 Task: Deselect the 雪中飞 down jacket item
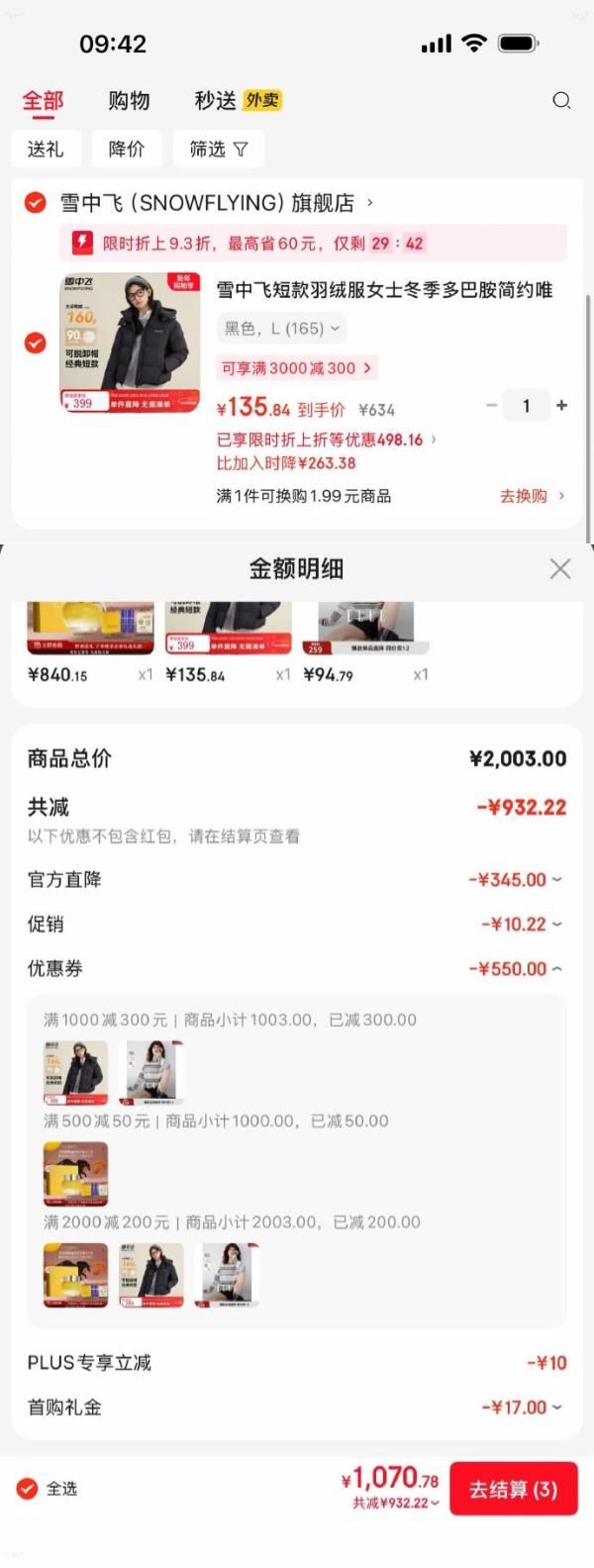tap(35, 343)
